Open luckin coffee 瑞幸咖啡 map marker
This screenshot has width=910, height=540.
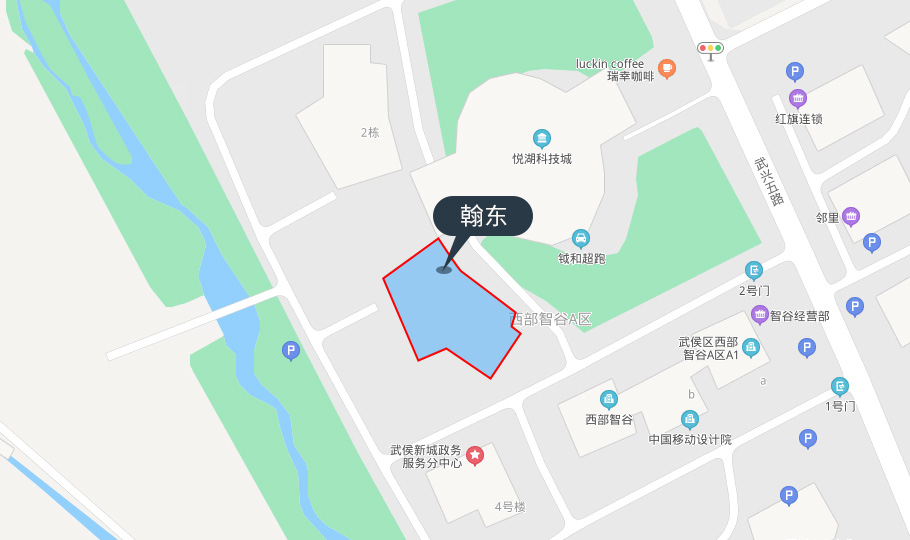click(667, 68)
